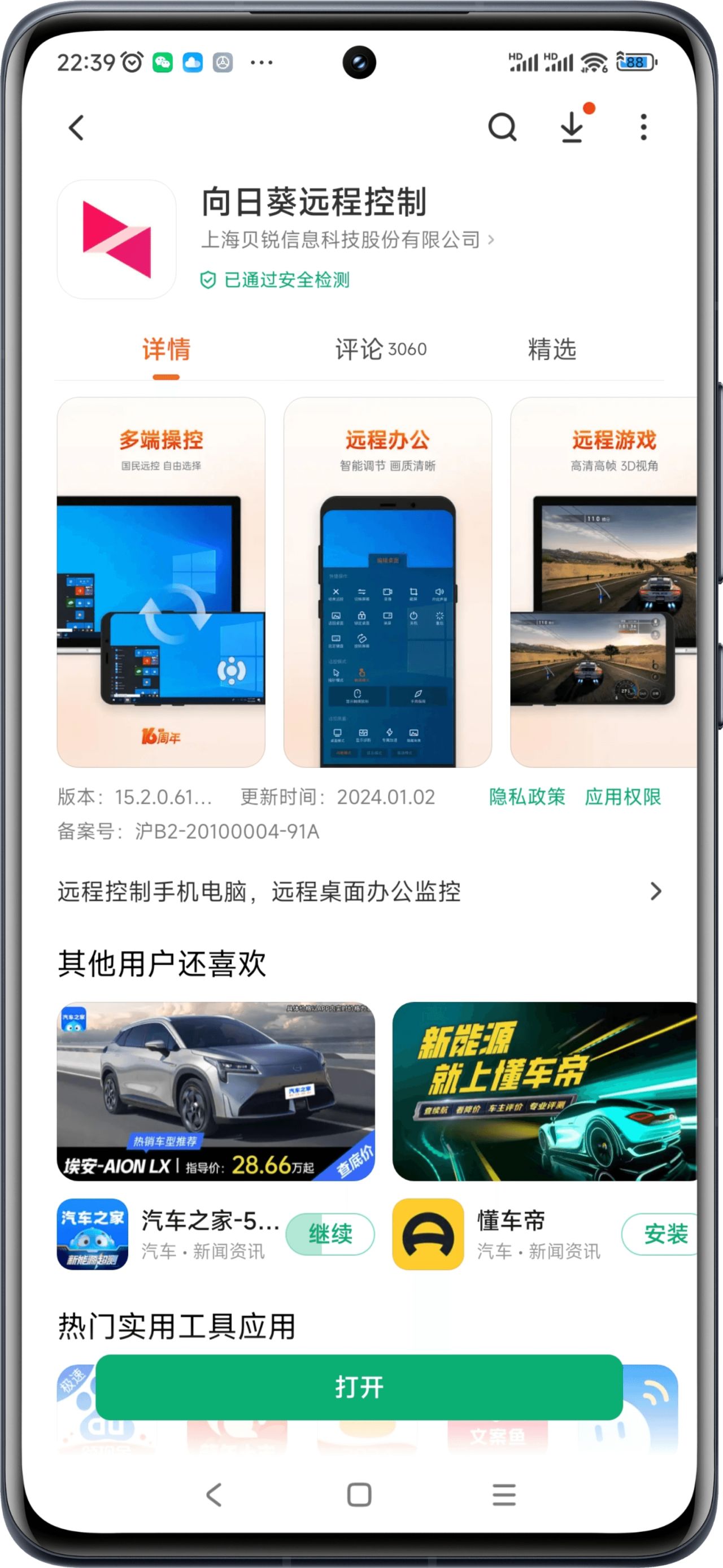The width and height of the screenshot is (723, 1568).
Task: Go to the system home screen
Action: click(359, 1495)
